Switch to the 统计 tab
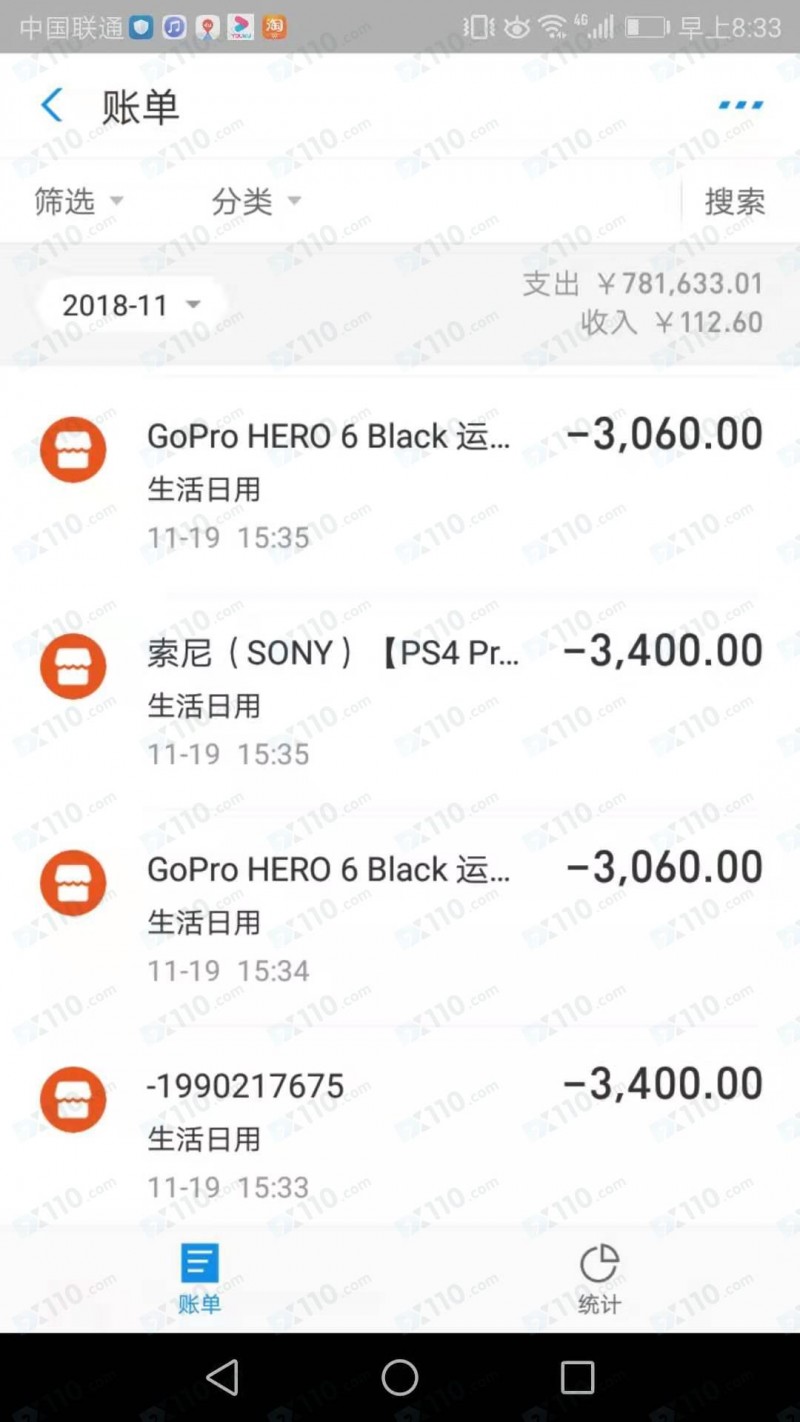The image size is (800, 1422). coord(598,1278)
